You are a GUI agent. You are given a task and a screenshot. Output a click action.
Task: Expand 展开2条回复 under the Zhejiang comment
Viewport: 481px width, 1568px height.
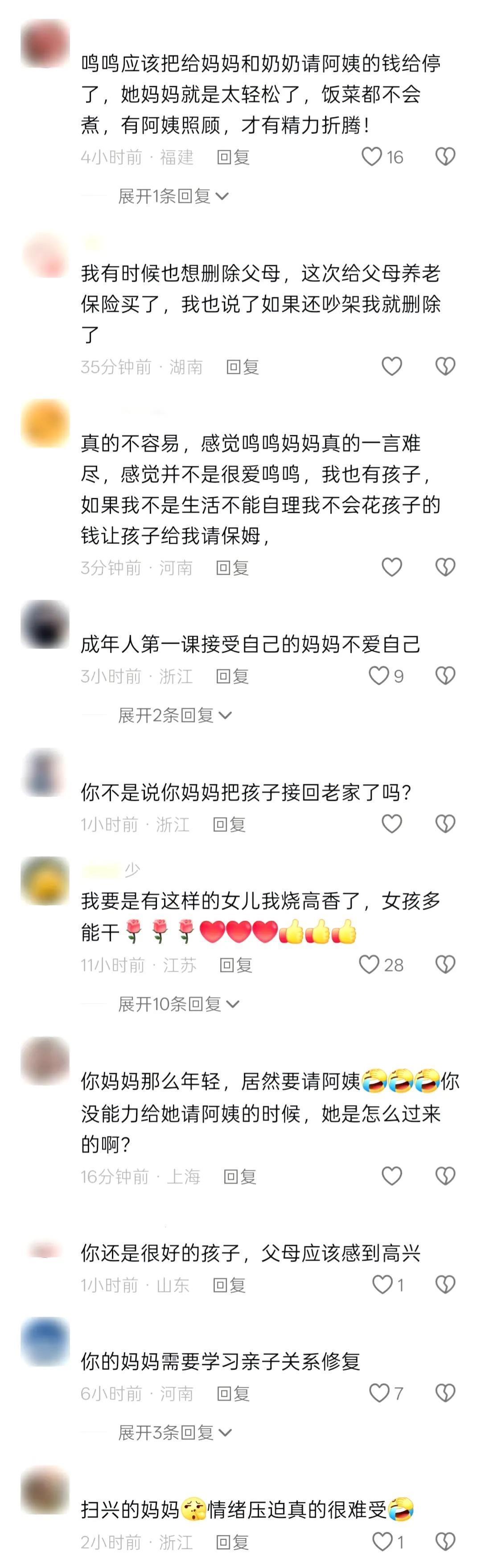click(x=174, y=715)
